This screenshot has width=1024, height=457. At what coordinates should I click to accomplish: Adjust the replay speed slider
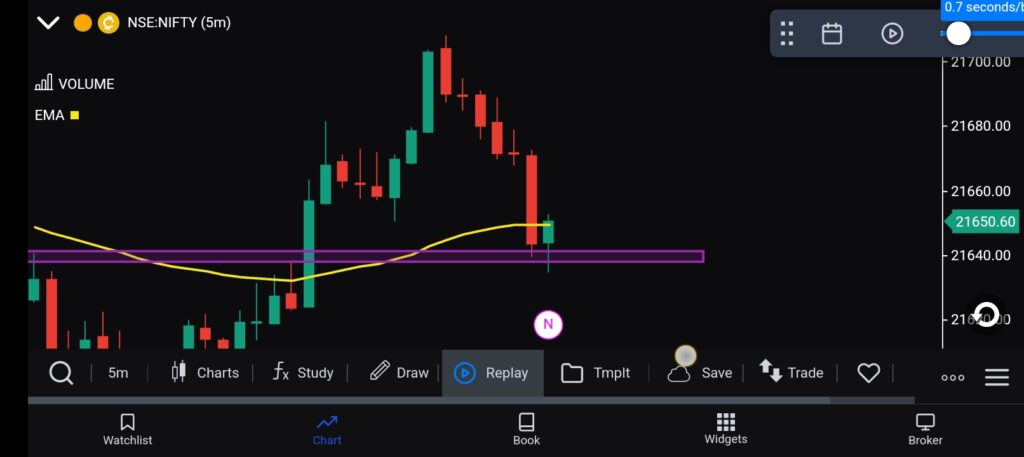tap(958, 34)
